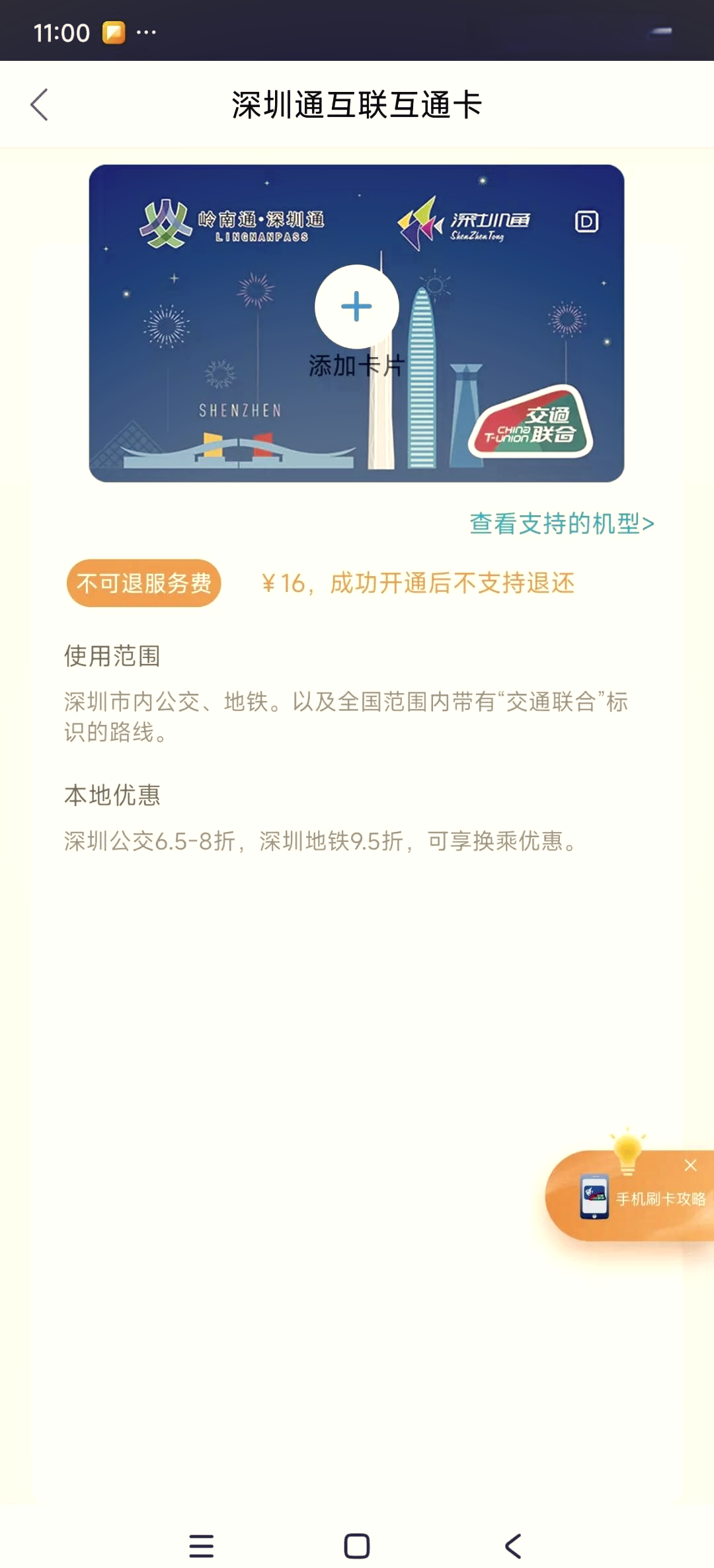The height and width of the screenshot is (1568, 714).
Task: Tap the back arrow to leave card page
Action: [x=40, y=104]
